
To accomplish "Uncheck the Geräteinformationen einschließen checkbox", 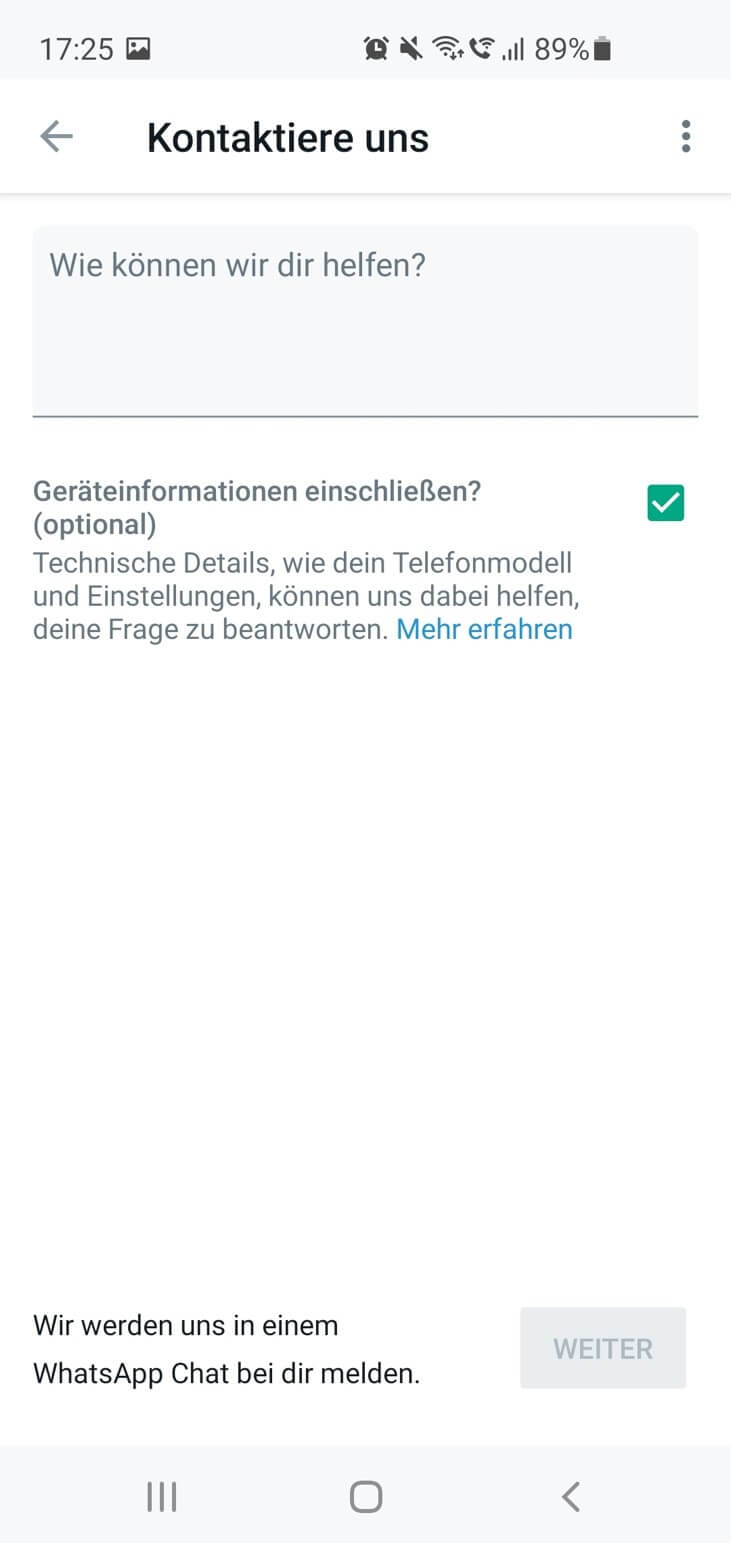I will coord(666,503).
